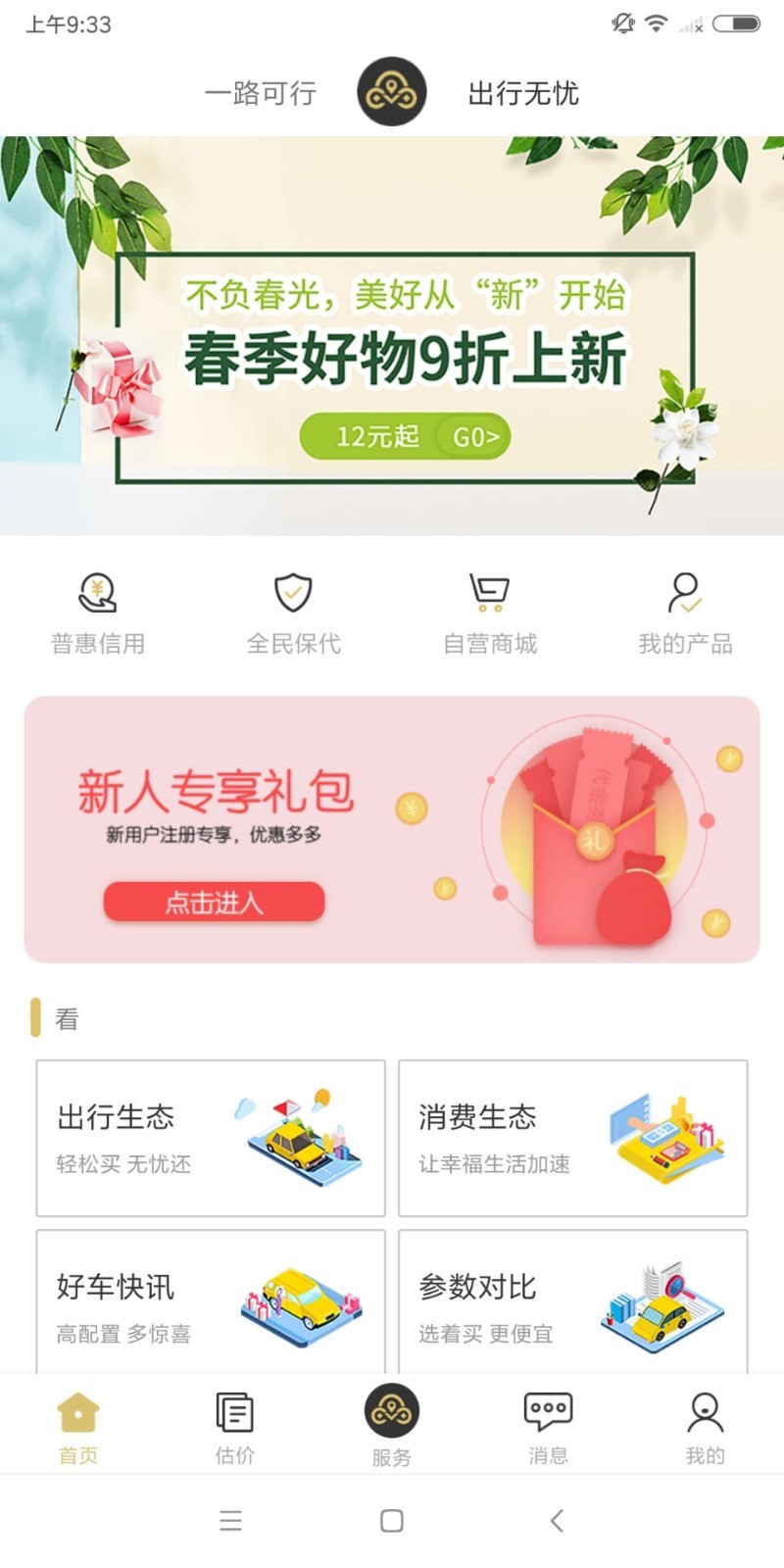784x1568 pixels.
Task: Tap the system home button
Action: 392,1520
